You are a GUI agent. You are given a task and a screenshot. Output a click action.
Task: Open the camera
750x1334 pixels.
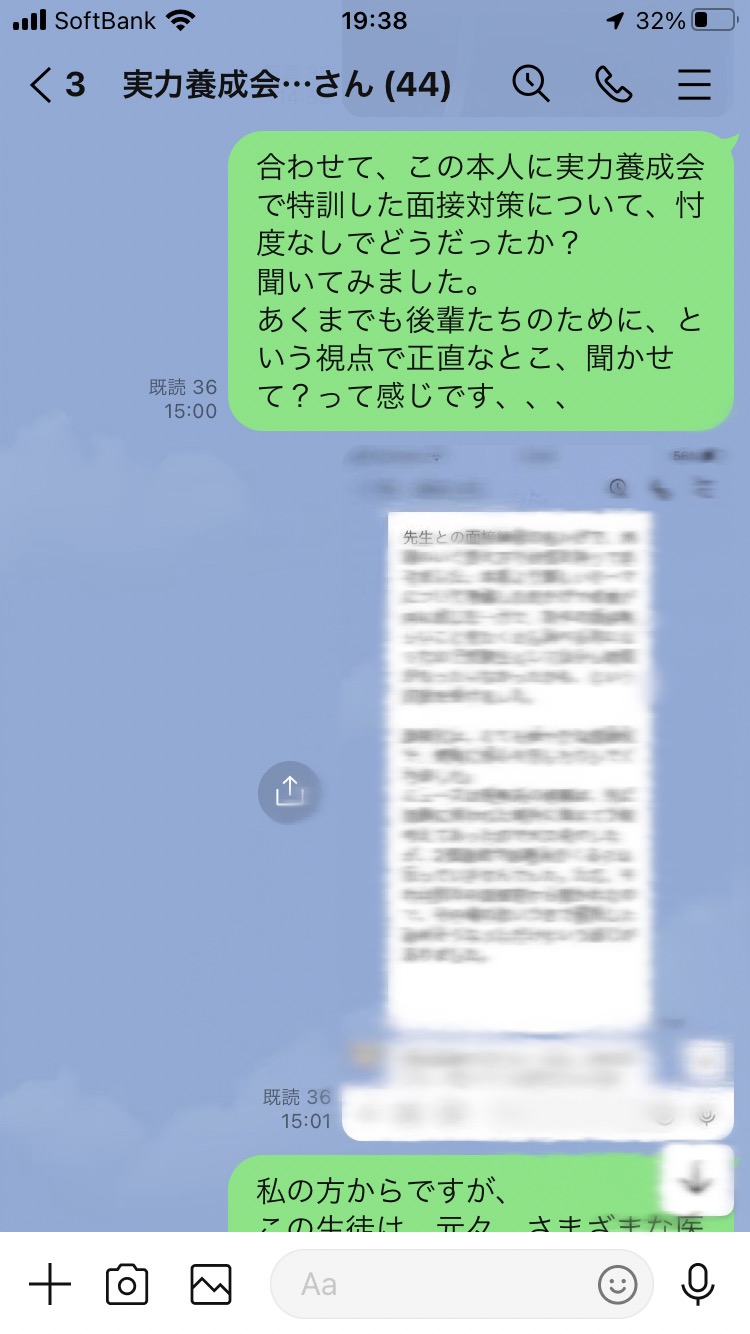coord(127,1284)
